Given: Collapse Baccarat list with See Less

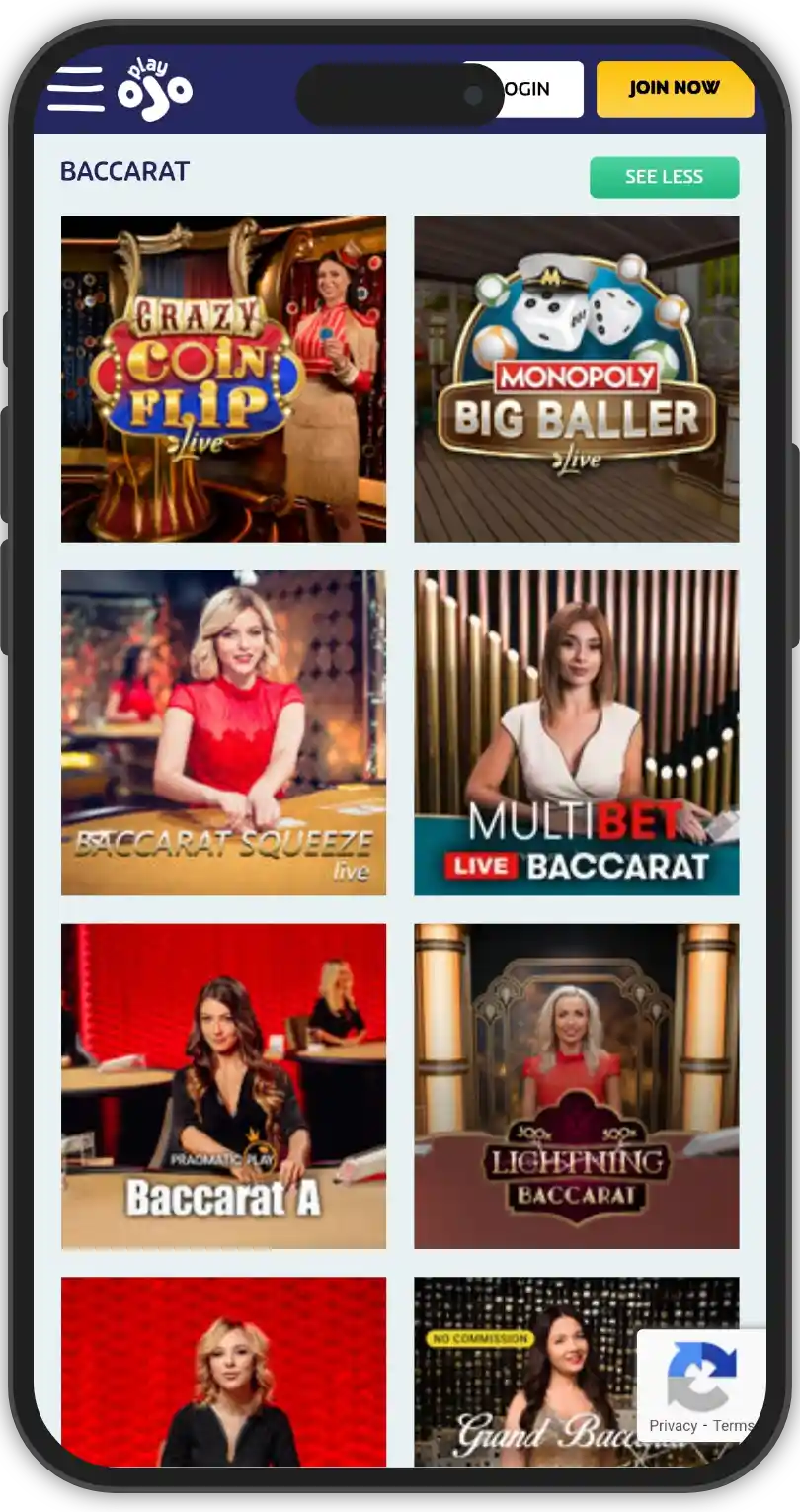Looking at the screenshot, I should [x=664, y=177].
